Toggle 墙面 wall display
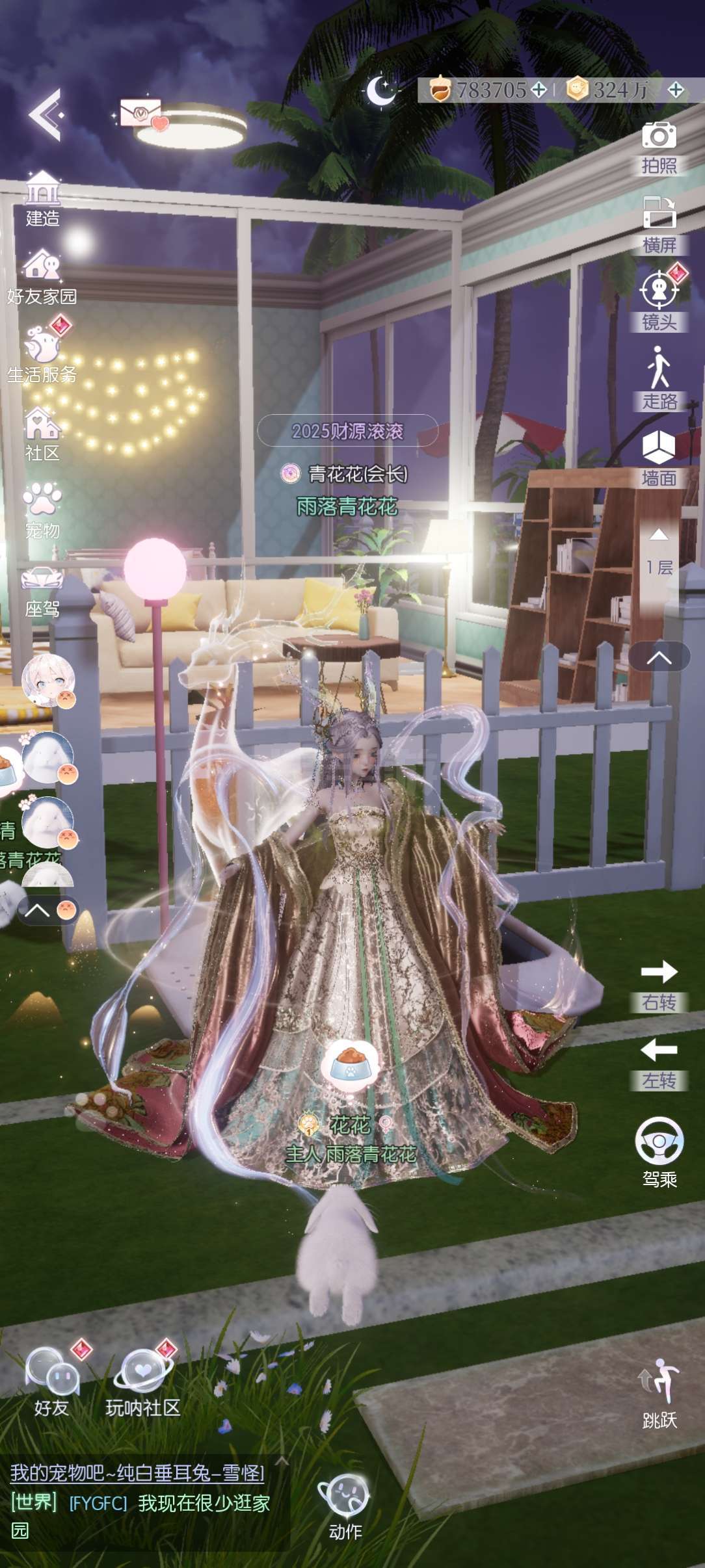 [x=659, y=457]
